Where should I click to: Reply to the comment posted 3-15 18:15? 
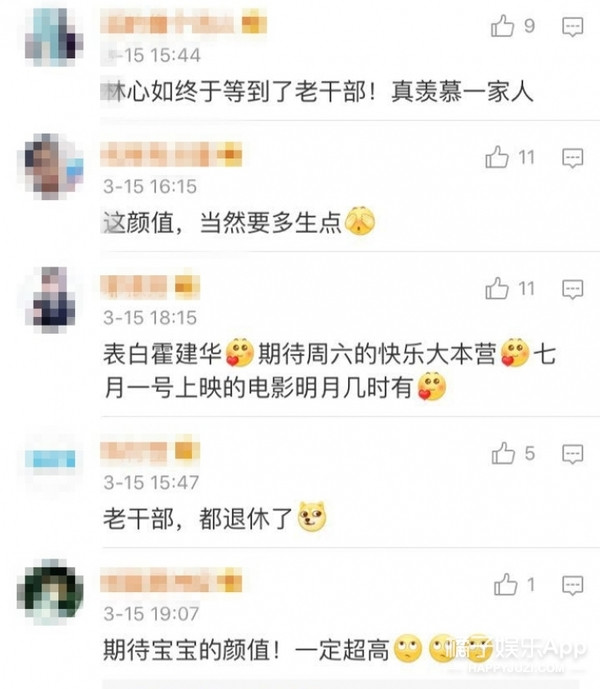point(573,289)
